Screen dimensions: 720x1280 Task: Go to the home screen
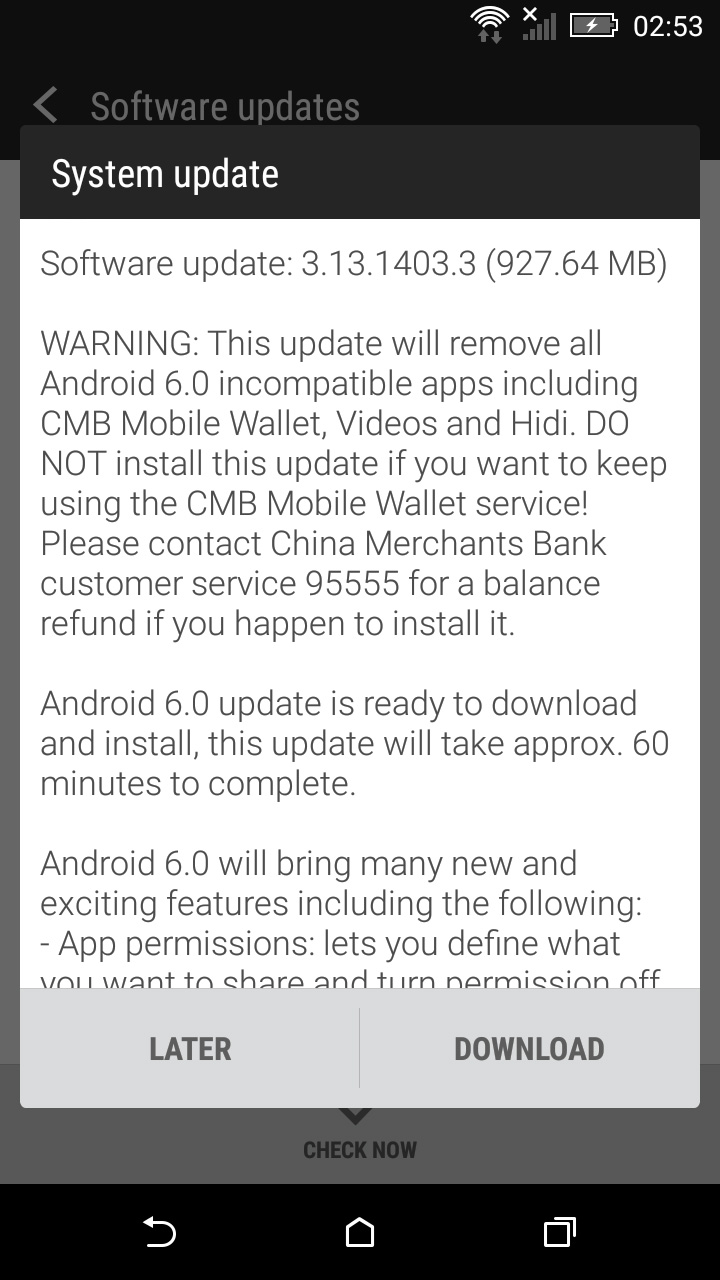pos(360,1232)
